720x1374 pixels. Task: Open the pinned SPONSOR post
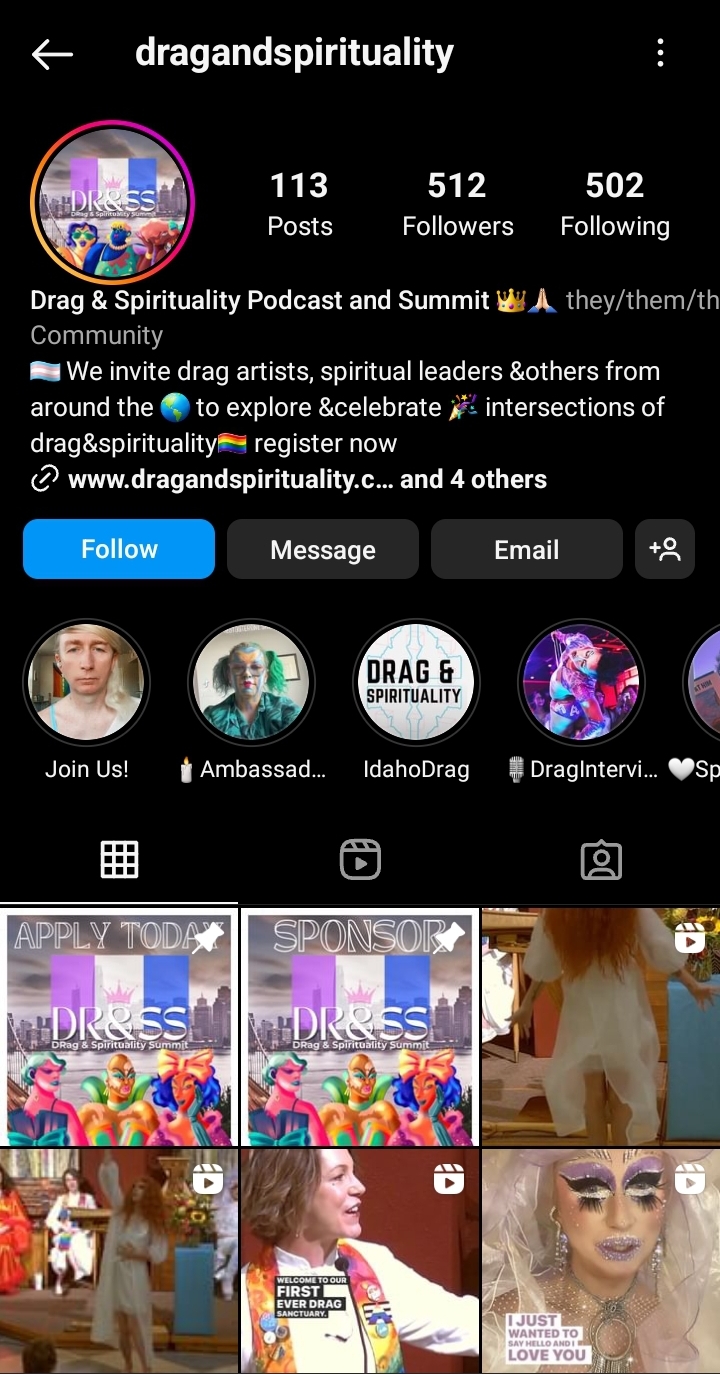(360, 1027)
